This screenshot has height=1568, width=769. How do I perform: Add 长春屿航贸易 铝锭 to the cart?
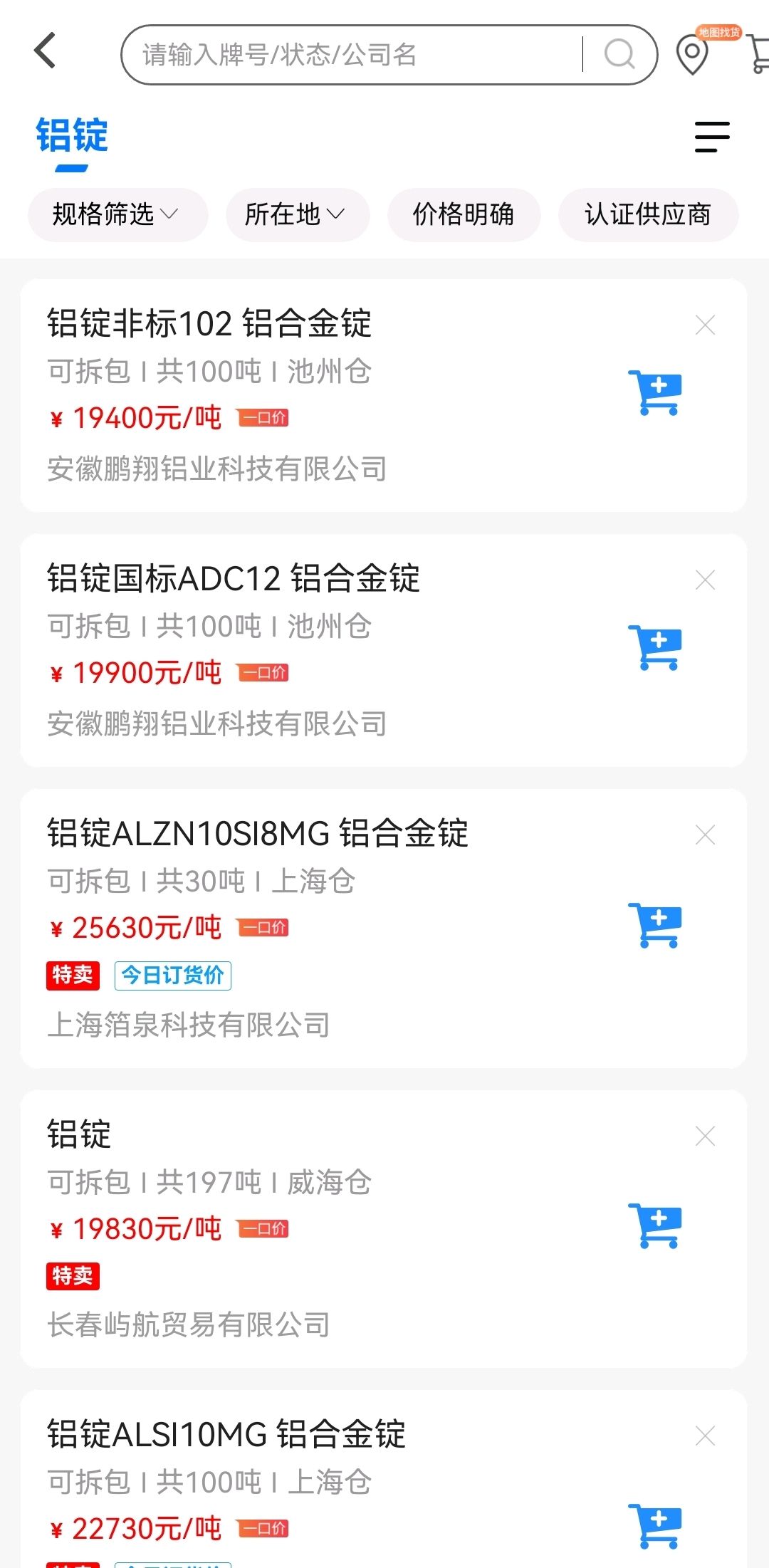655,1226
